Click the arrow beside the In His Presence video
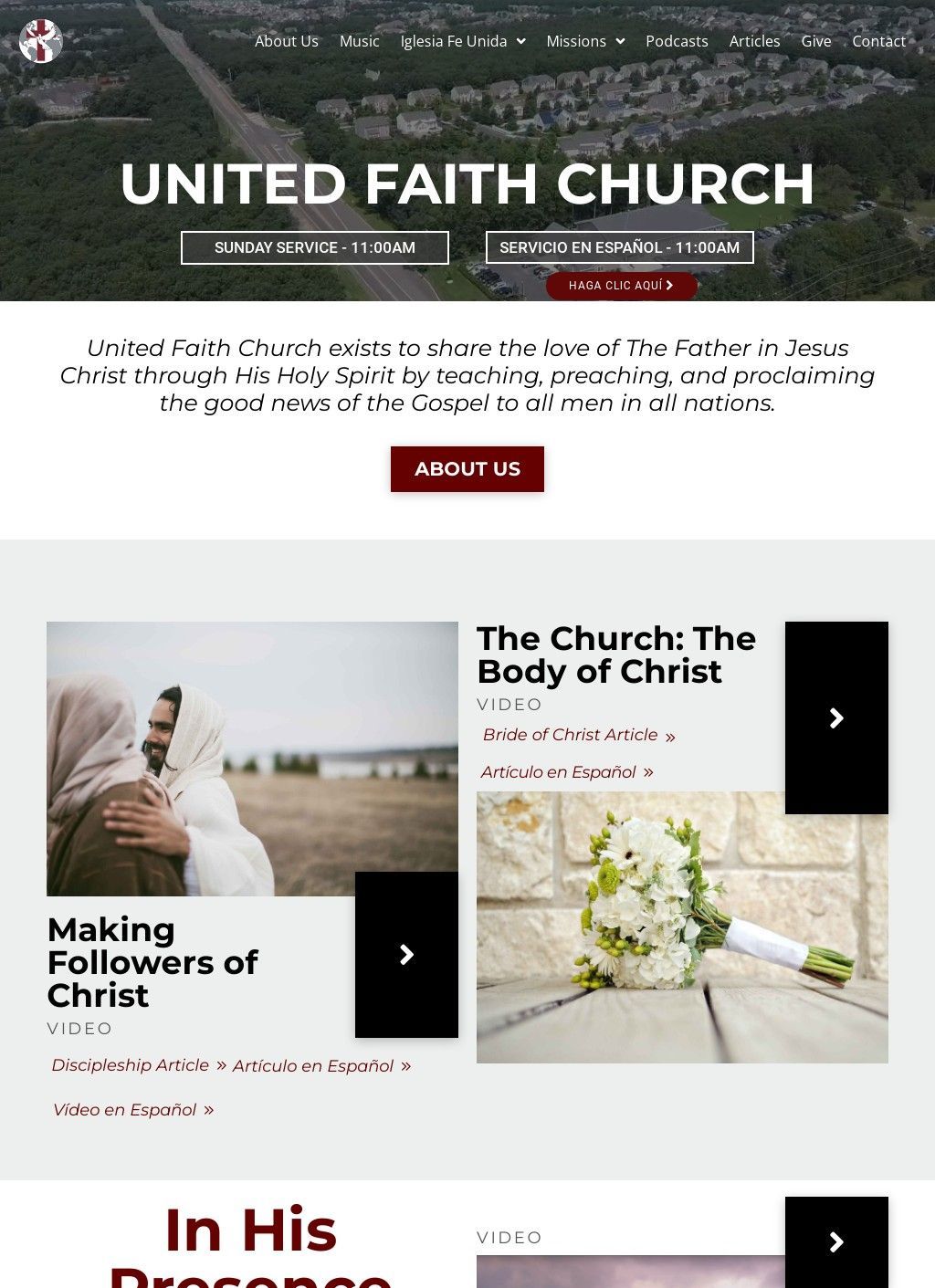This screenshot has width=935, height=1288. point(836,1241)
